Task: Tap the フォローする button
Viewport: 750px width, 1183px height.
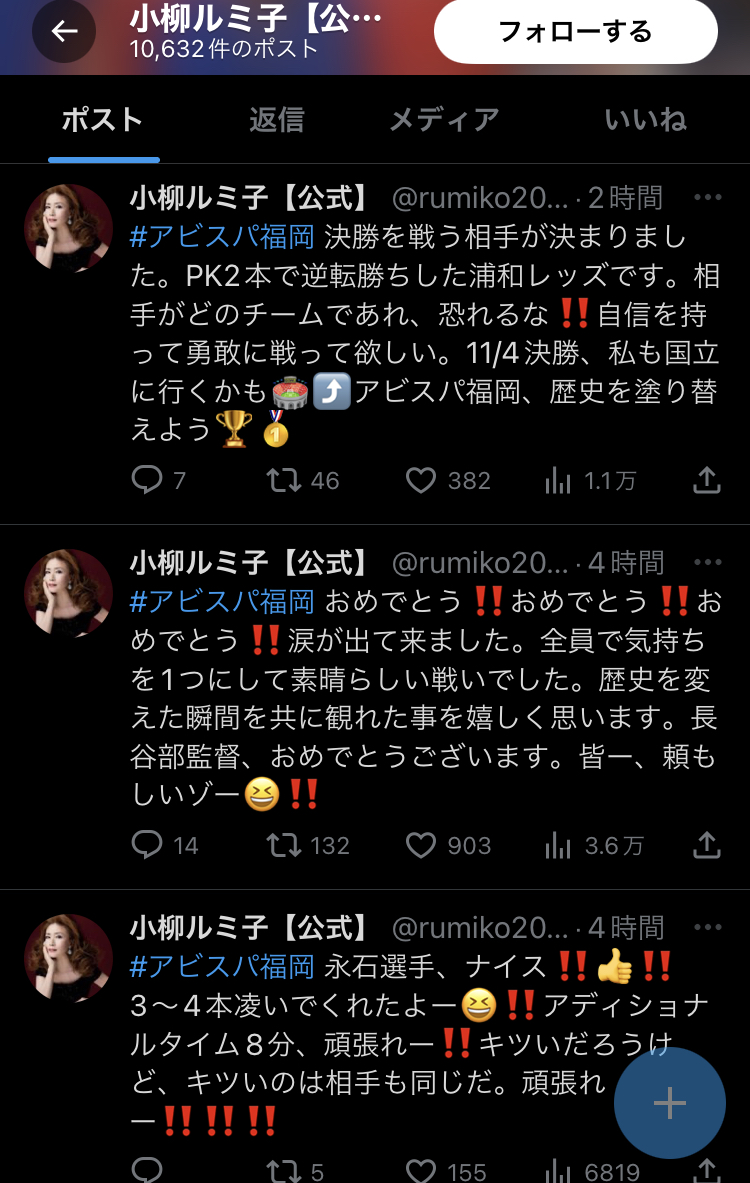Action: 575,32
